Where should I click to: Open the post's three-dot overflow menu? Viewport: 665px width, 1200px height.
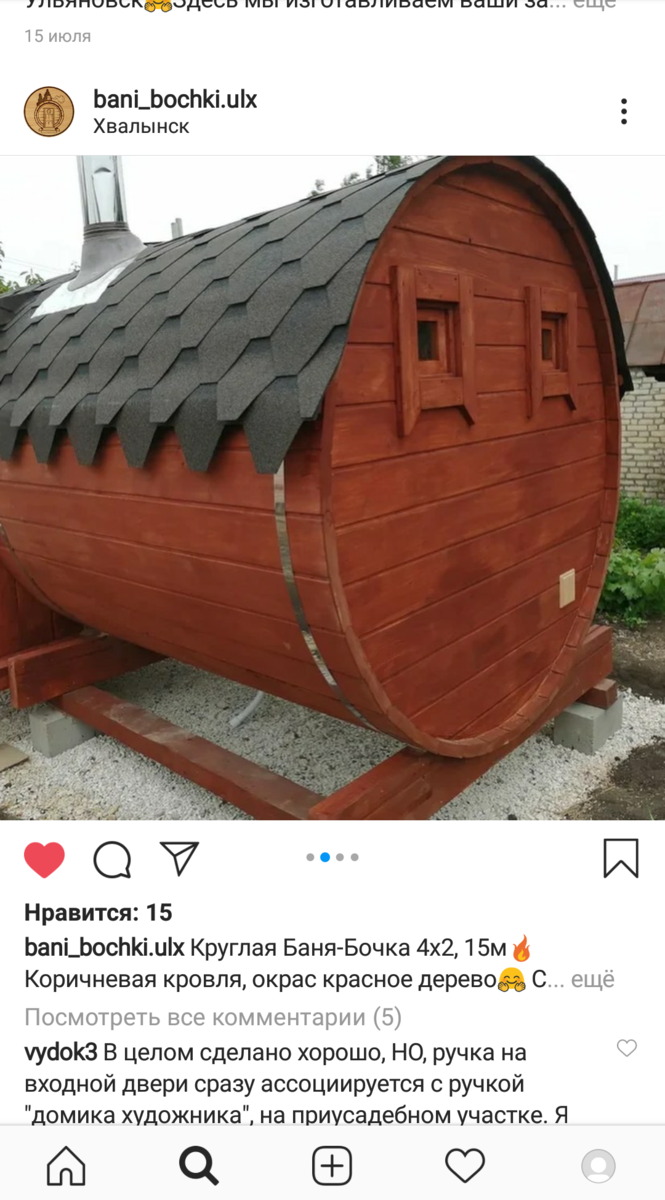[x=623, y=111]
